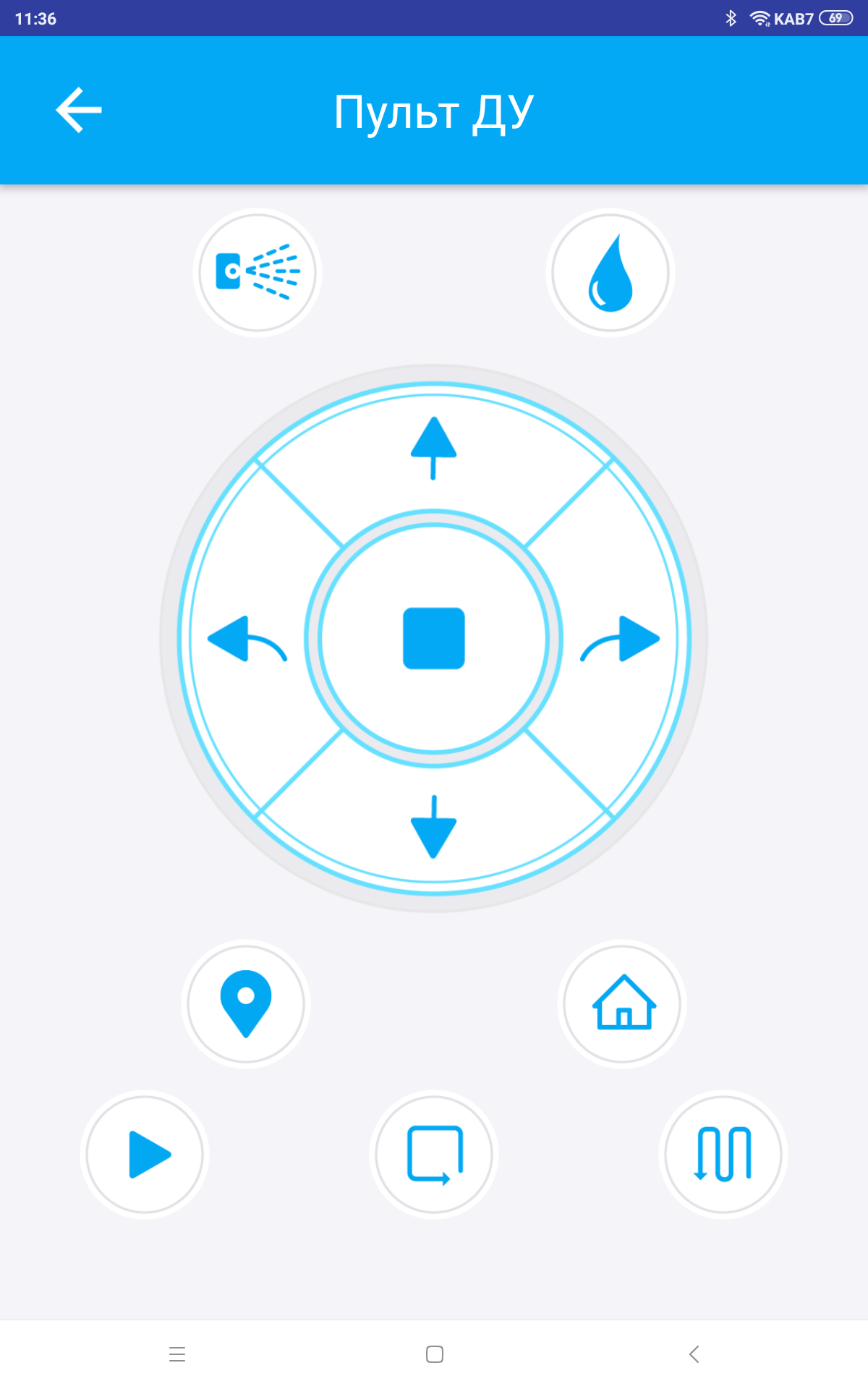This screenshot has height=1389, width=868.
Task: Tap the system home button
Action: (435, 1354)
